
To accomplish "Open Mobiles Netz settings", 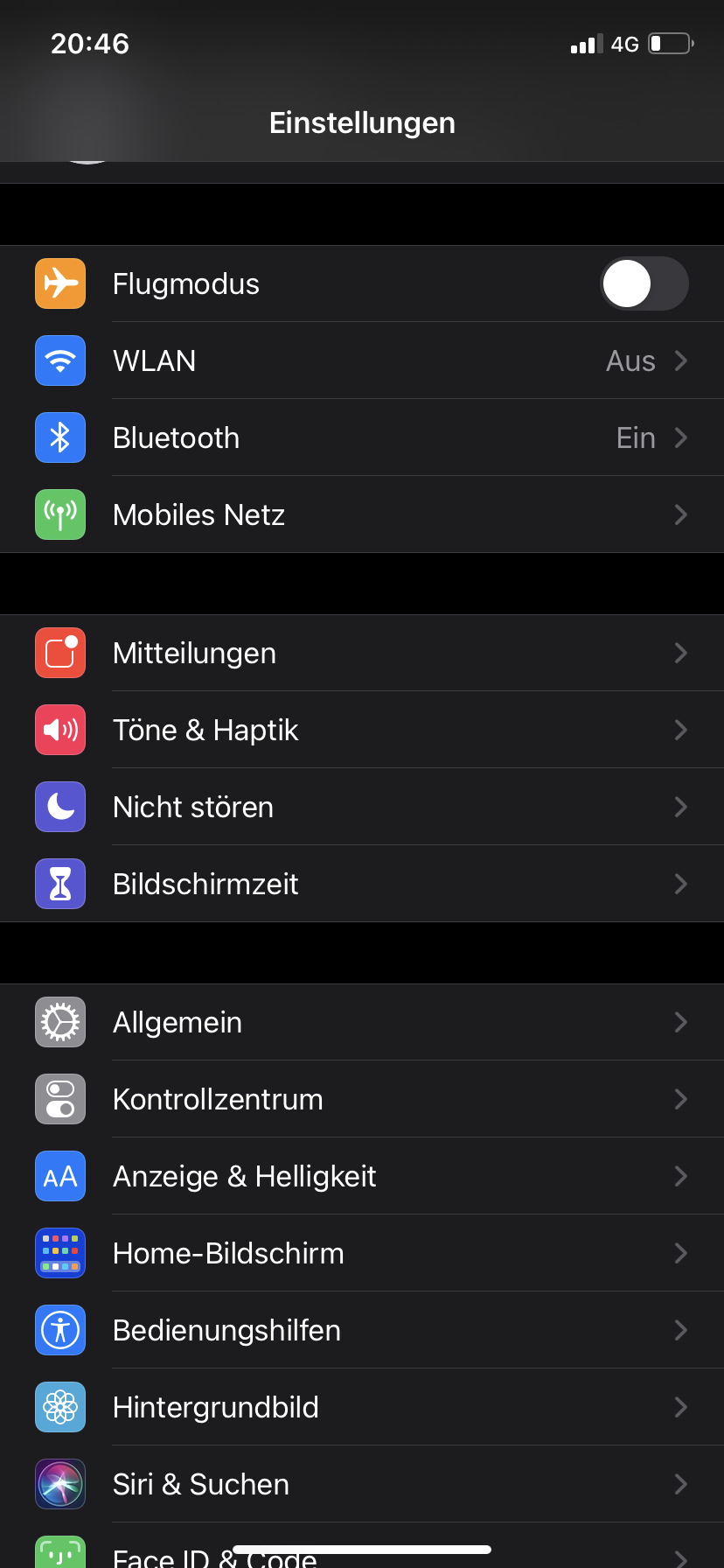I will (x=362, y=514).
